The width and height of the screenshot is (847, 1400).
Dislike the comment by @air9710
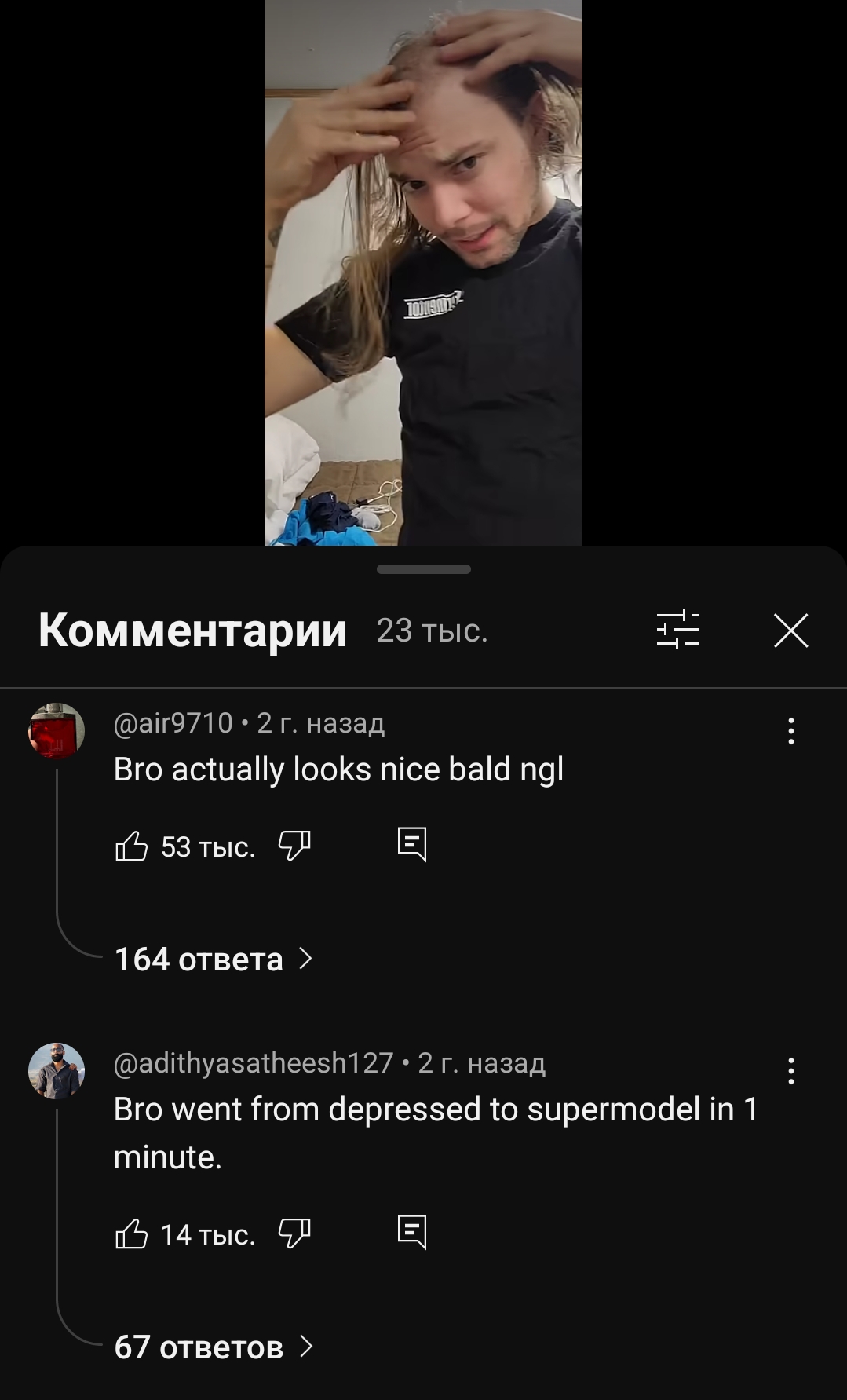point(294,846)
